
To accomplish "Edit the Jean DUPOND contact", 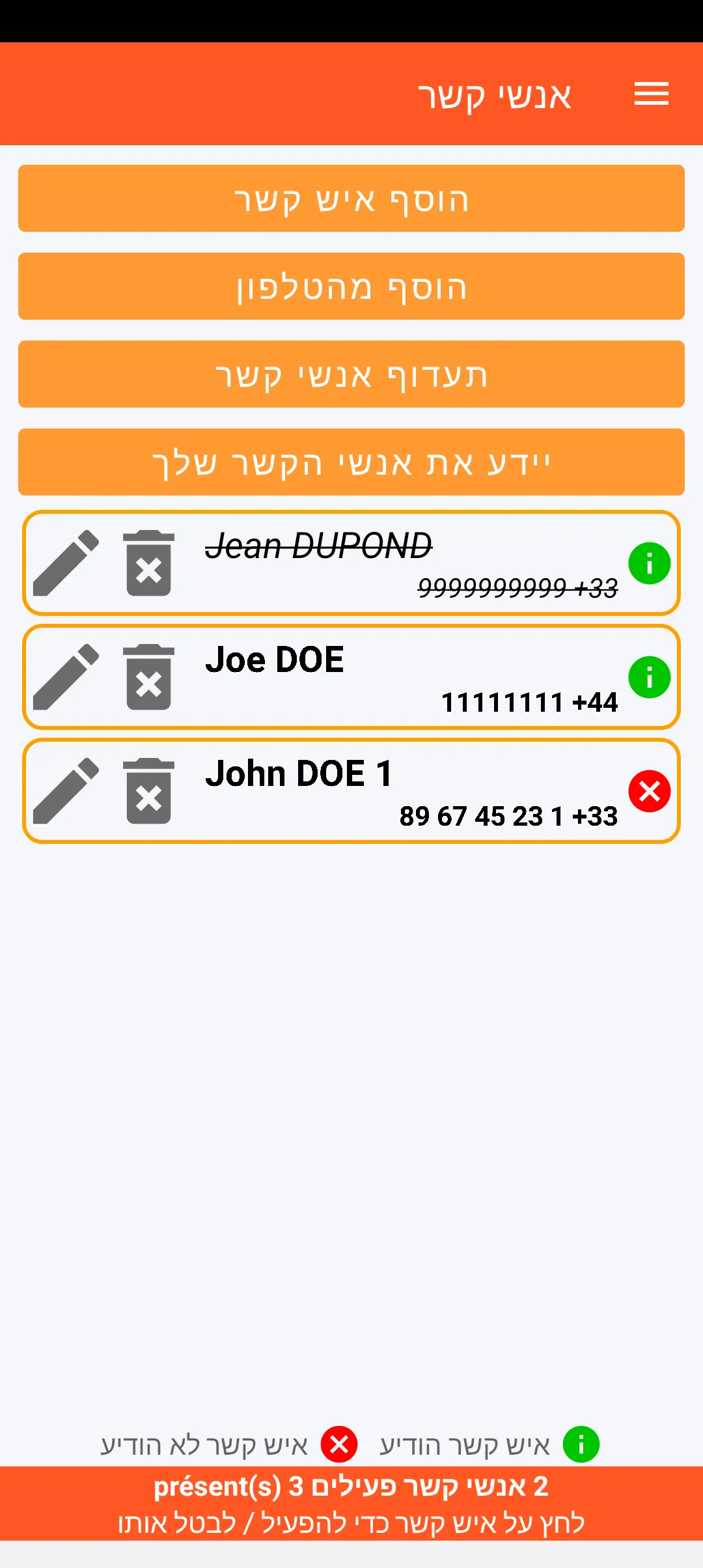I will point(66,563).
